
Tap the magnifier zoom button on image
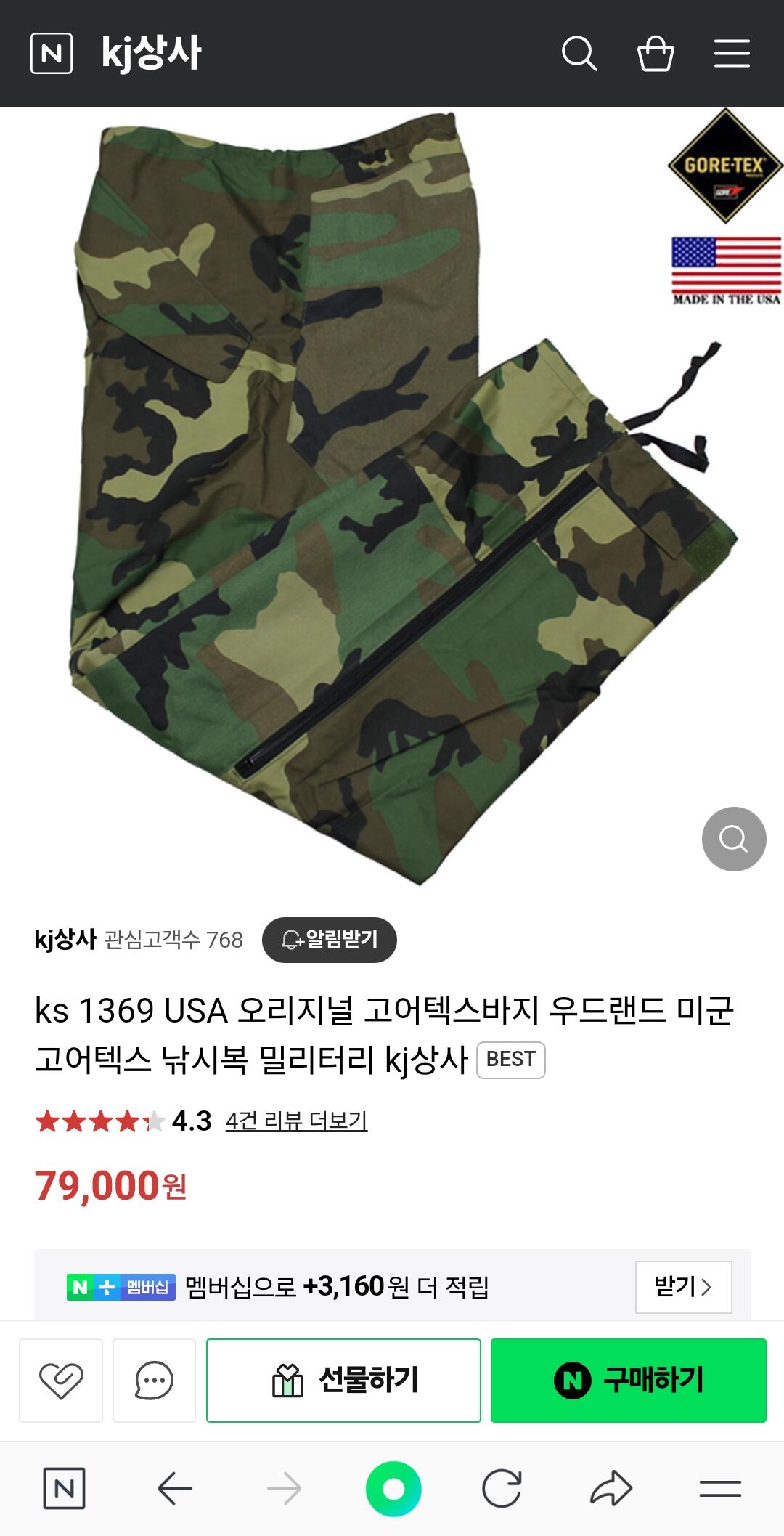pyautogui.click(x=734, y=839)
